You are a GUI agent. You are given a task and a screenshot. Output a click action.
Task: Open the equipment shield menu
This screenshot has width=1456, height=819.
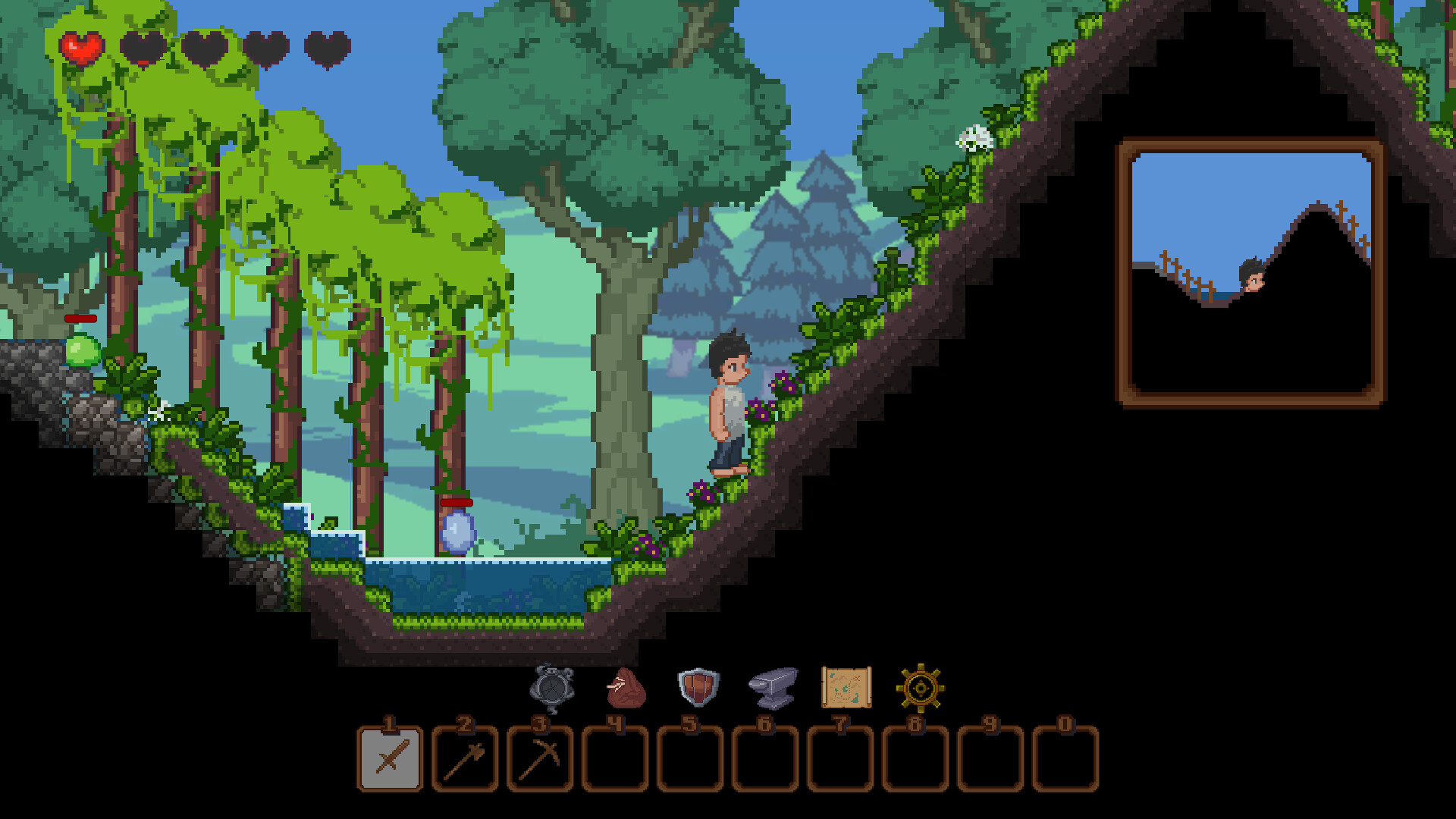pyautogui.click(x=698, y=687)
